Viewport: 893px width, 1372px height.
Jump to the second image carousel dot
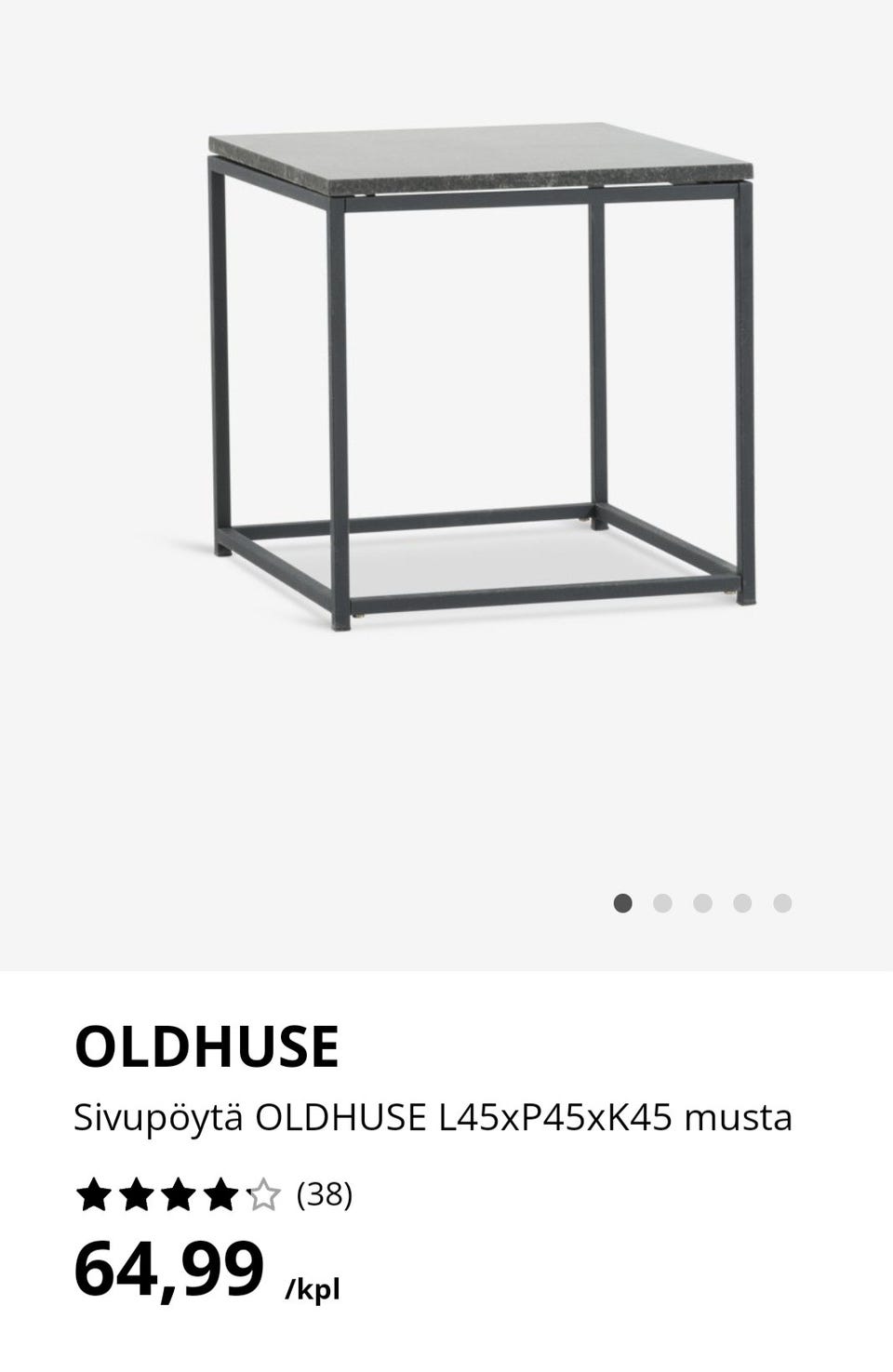(663, 903)
